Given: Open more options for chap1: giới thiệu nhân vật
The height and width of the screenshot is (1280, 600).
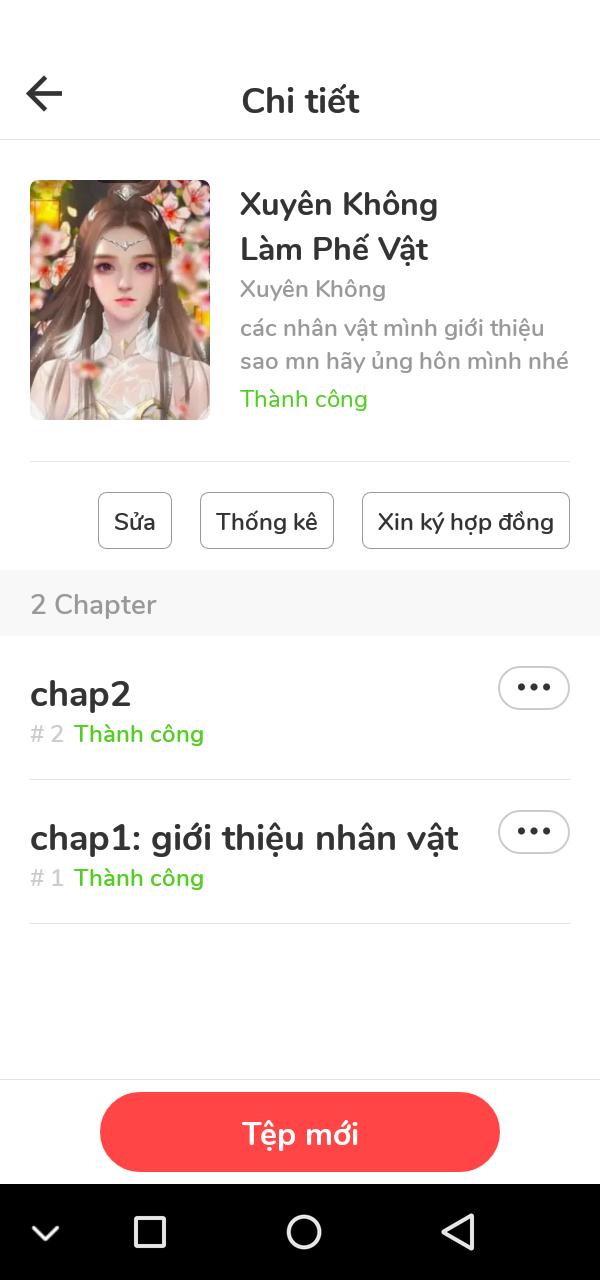Looking at the screenshot, I should coord(533,832).
